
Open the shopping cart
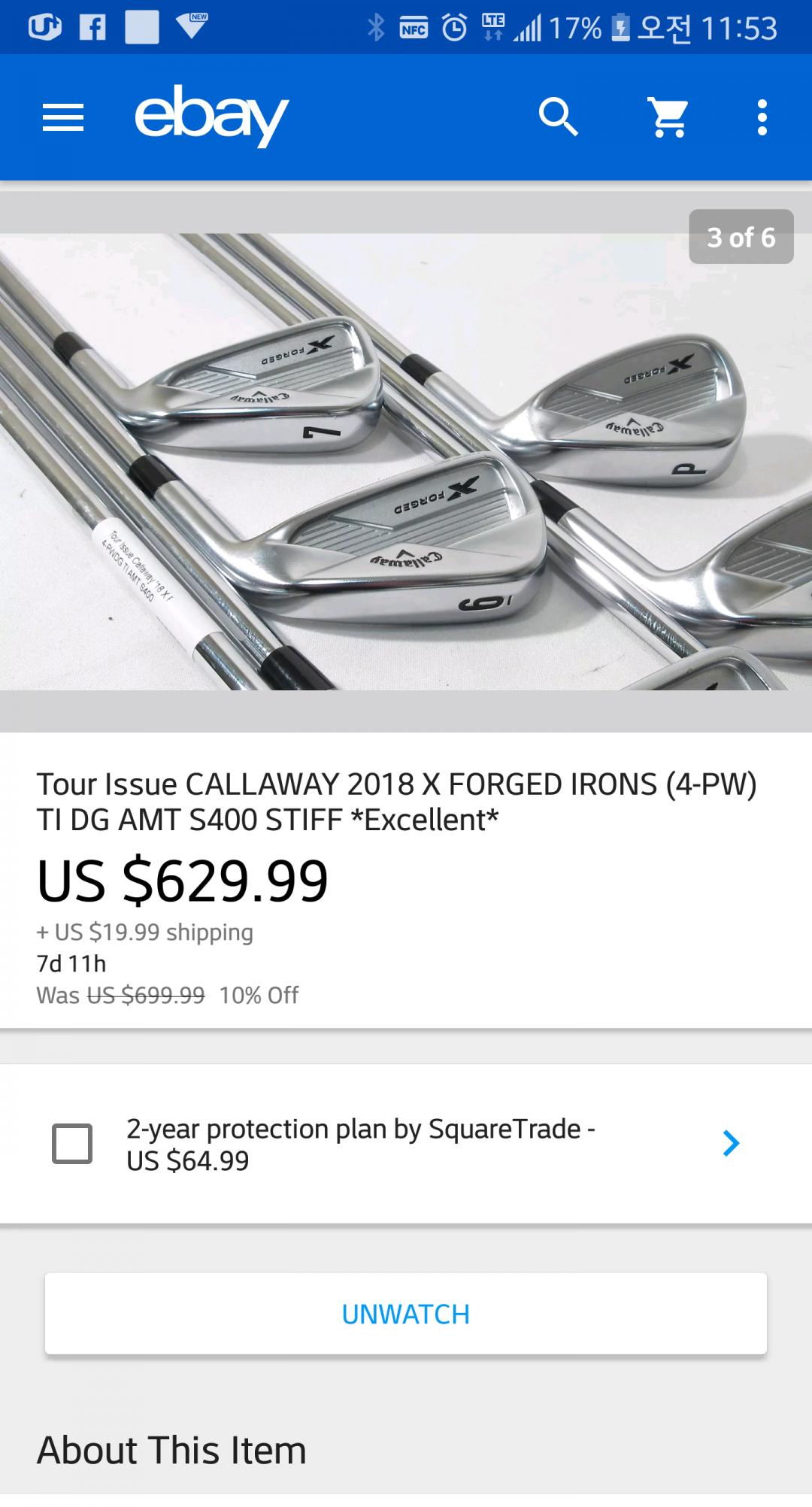(668, 117)
